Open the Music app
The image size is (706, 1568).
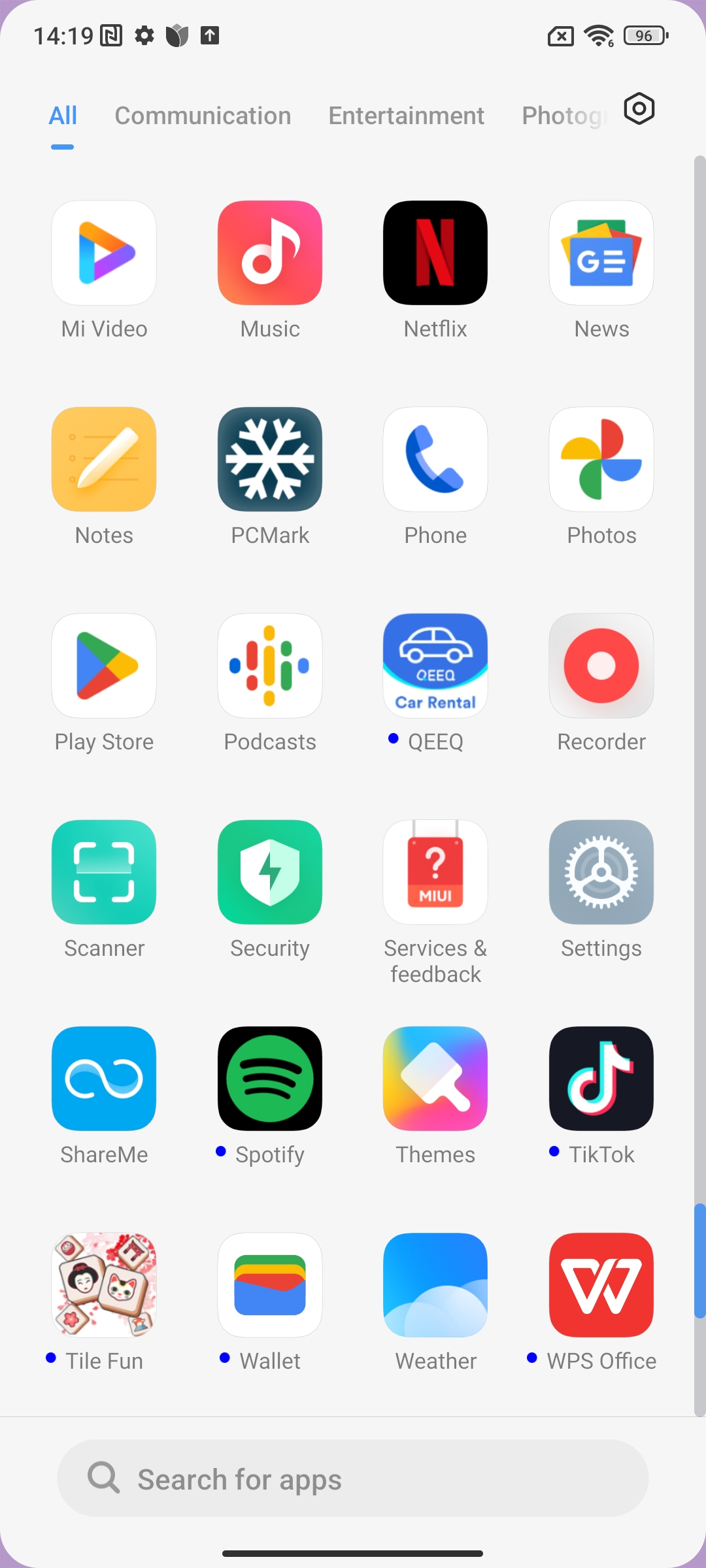[270, 253]
